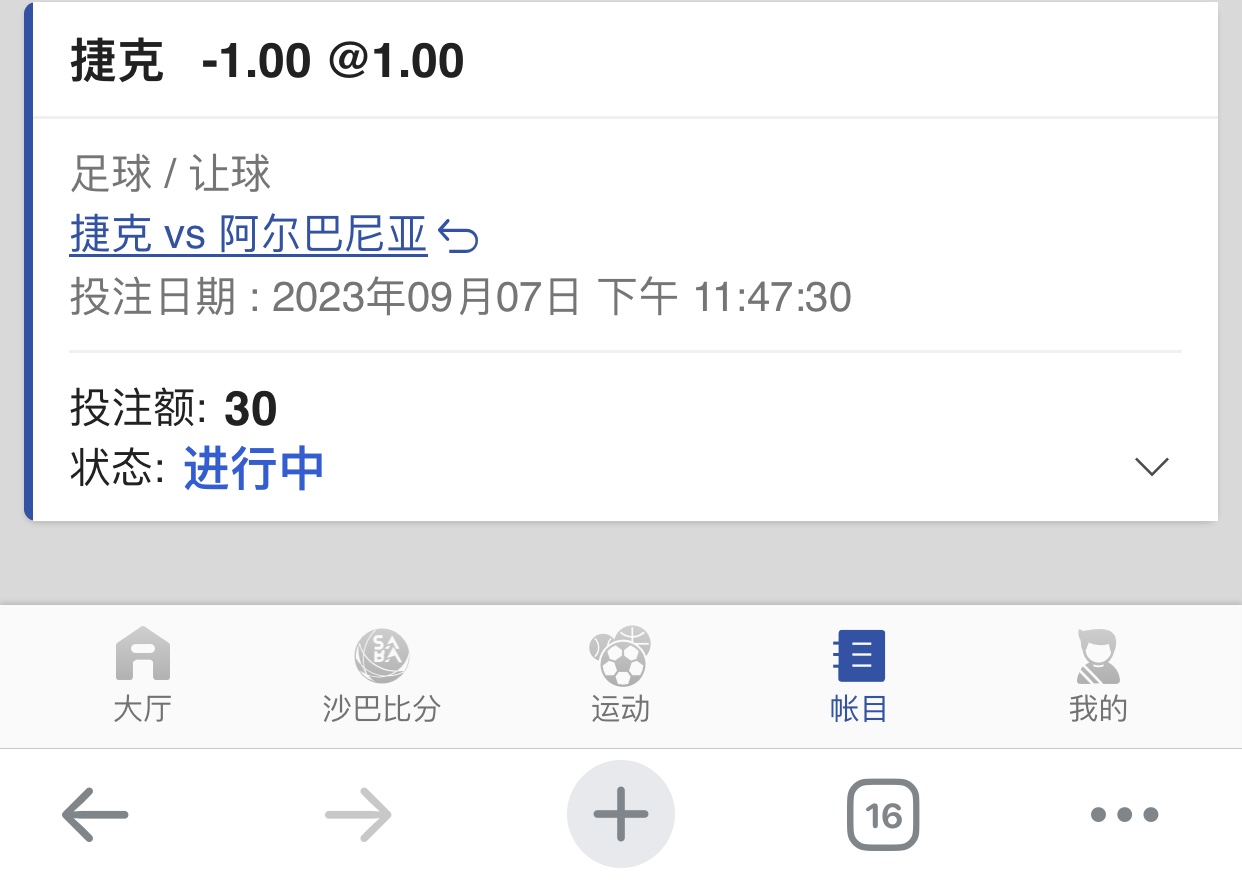Open the 捷克 vs 阿尔巴尼亚 match link
This screenshot has height=881, width=1242.
click(249, 236)
